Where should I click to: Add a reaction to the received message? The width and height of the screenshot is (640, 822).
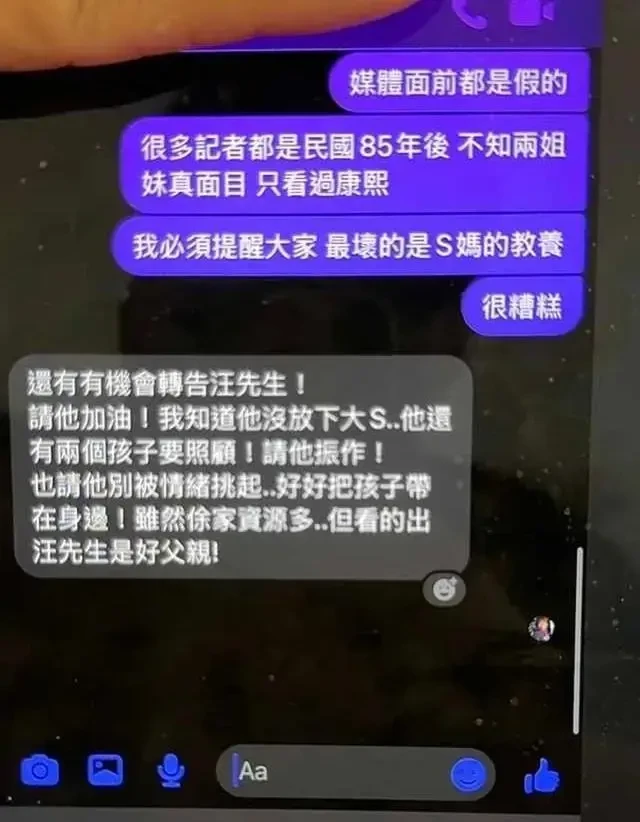pos(443,589)
